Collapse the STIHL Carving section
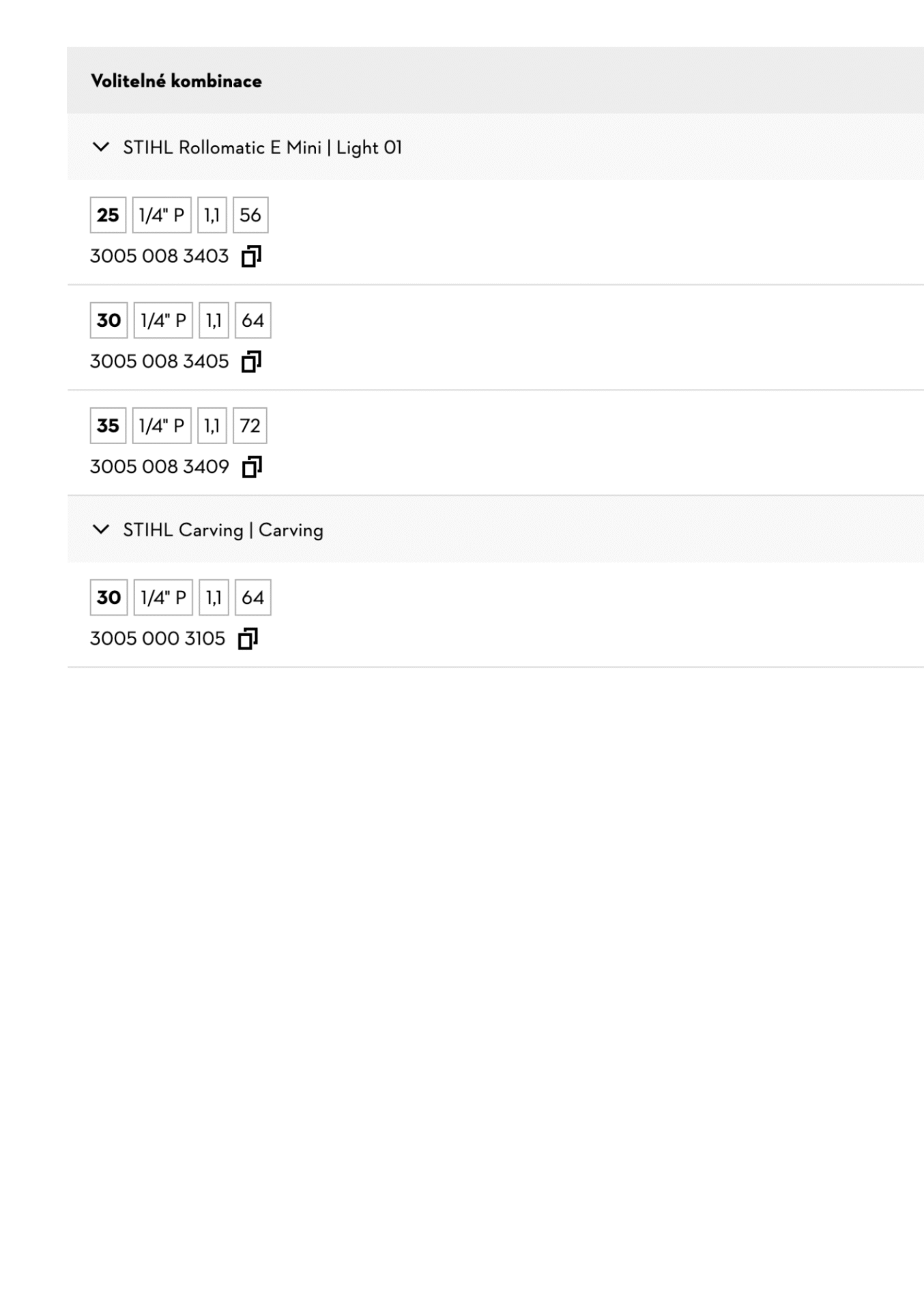This screenshot has height=1310, width=924. click(x=101, y=530)
